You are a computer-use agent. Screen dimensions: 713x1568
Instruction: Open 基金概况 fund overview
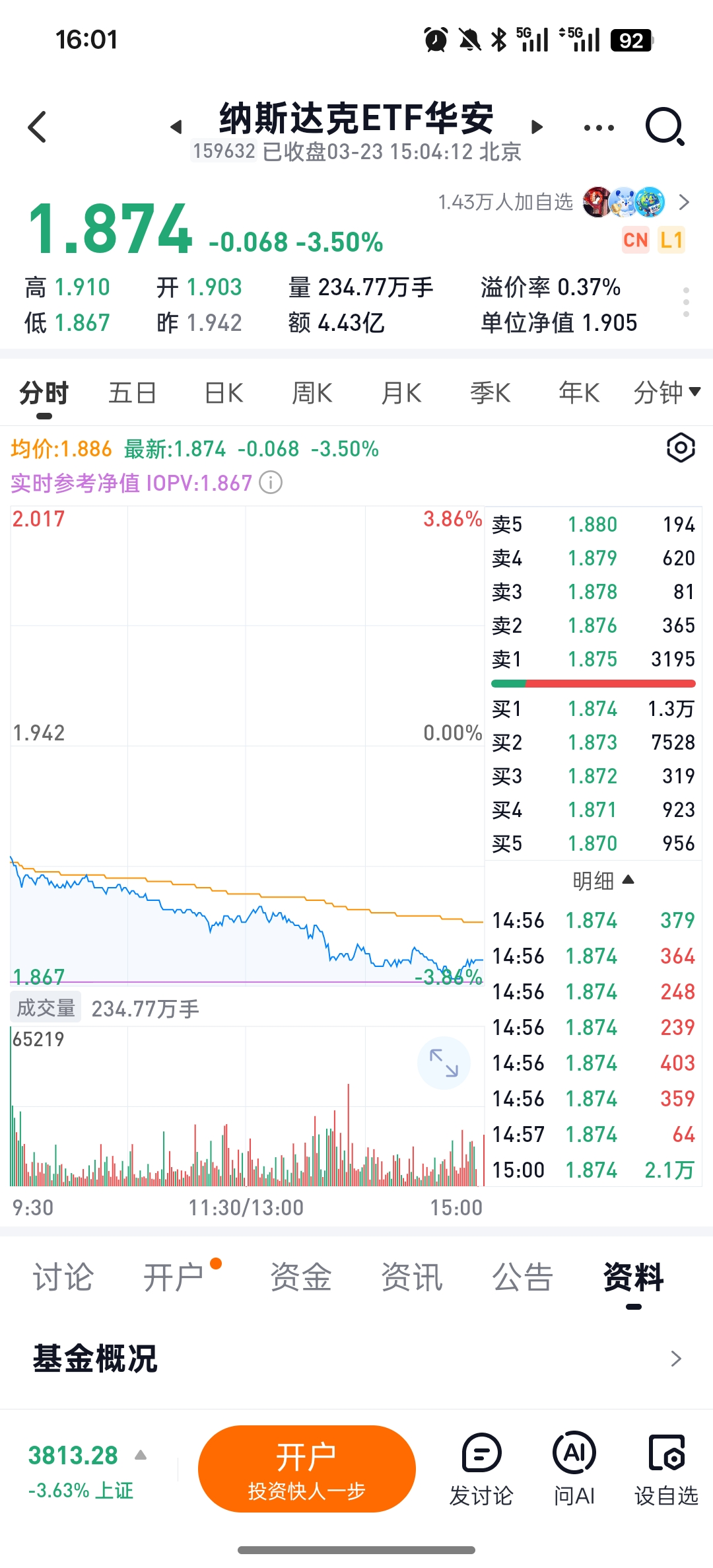pyautogui.click(x=356, y=1359)
